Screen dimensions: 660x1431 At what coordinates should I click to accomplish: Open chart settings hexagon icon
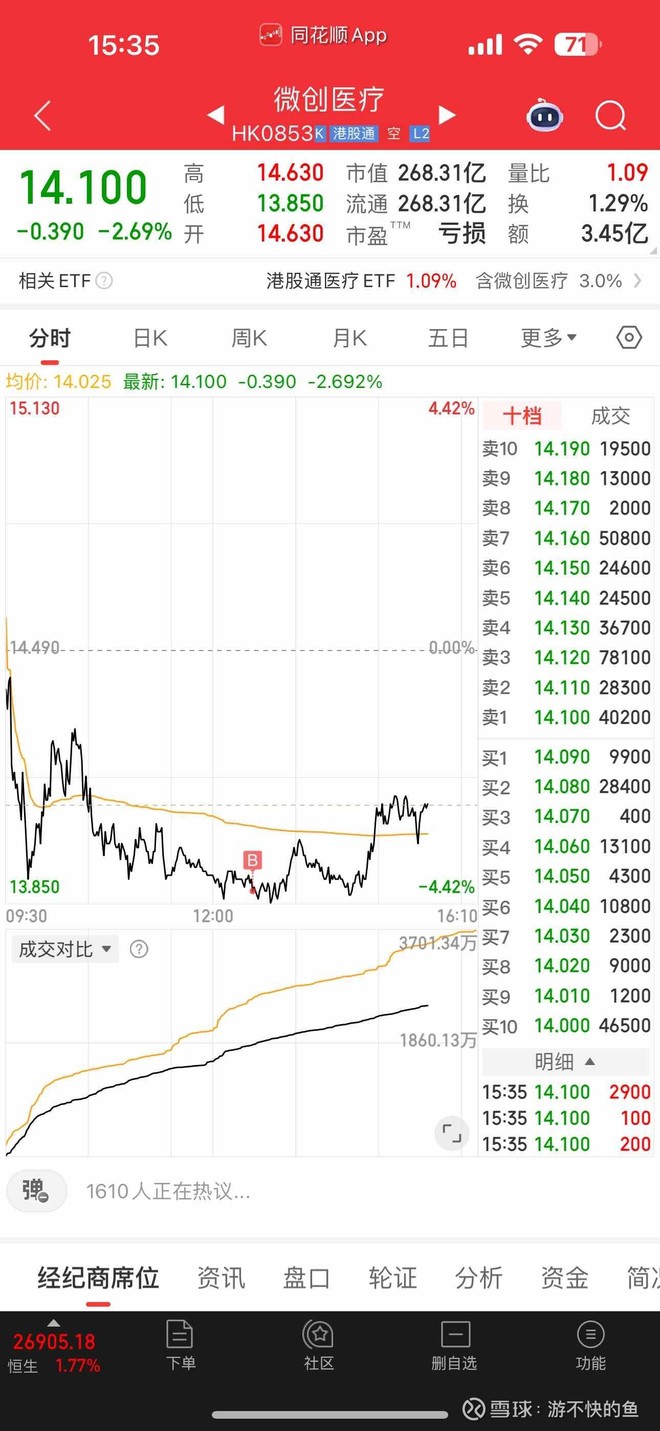(629, 338)
